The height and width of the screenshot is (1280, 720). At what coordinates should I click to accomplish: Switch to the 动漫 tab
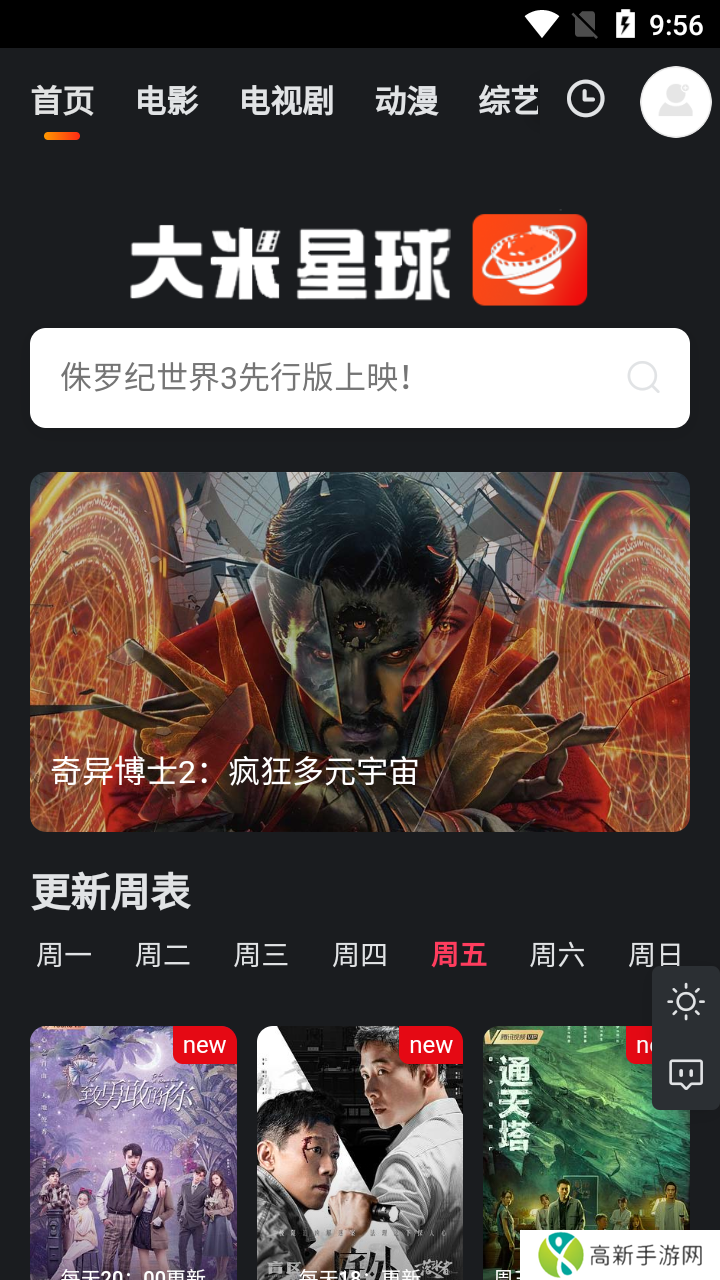[406, 100]
